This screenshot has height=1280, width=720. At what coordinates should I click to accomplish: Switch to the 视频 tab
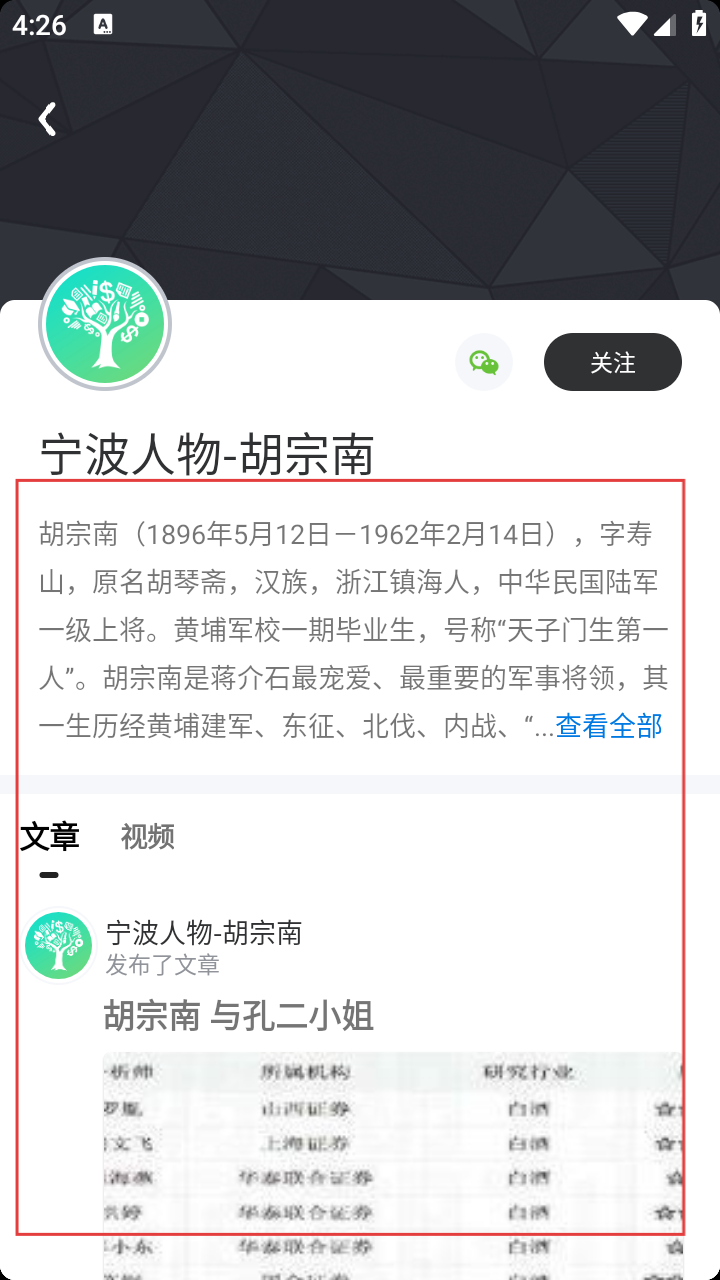point(148,836)
